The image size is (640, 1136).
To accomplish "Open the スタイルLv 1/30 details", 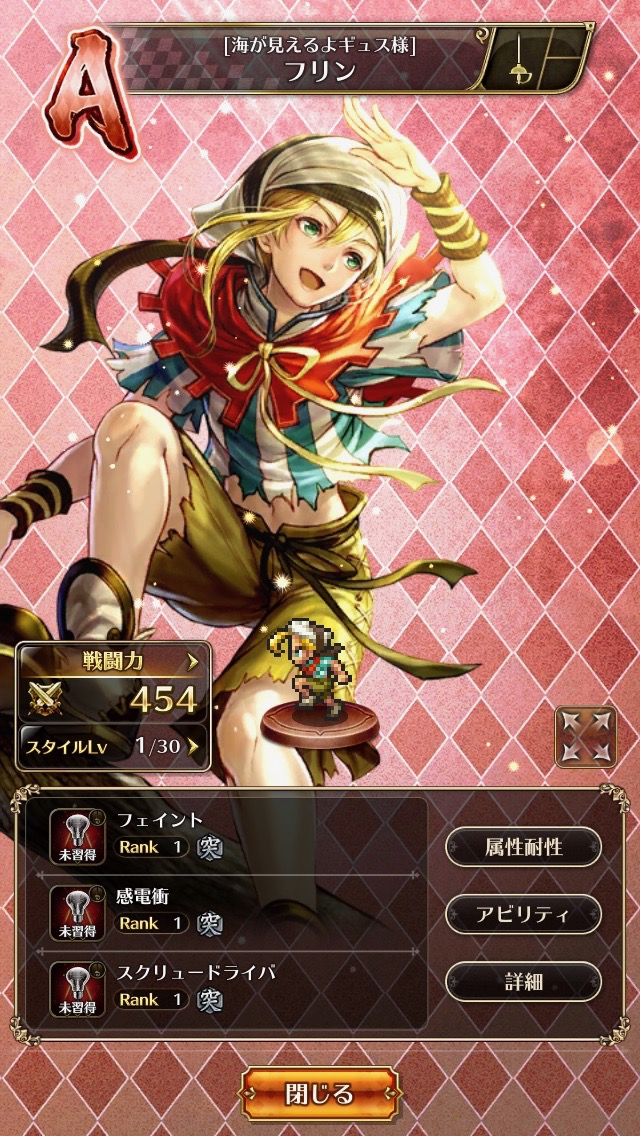I will (x=113, y=745).
